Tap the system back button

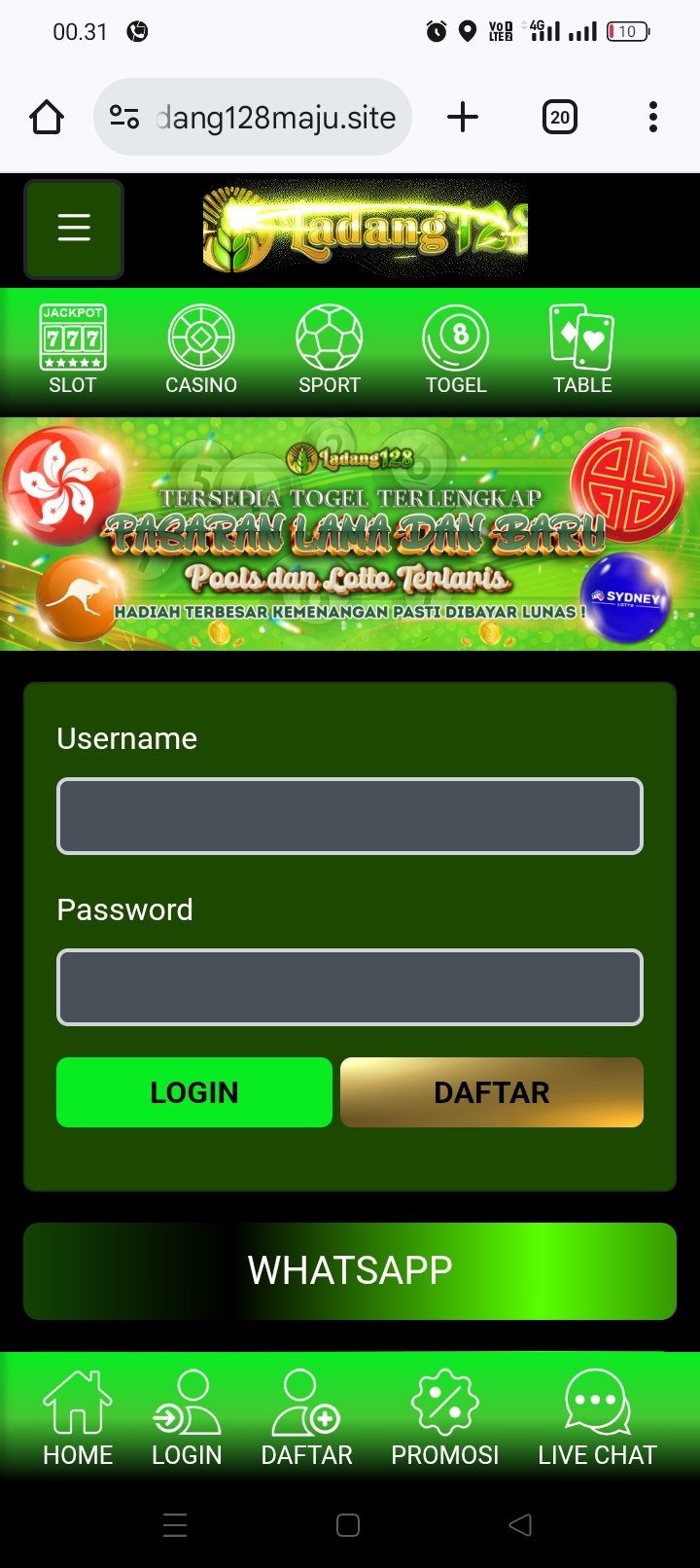[x=520, y=1525]
